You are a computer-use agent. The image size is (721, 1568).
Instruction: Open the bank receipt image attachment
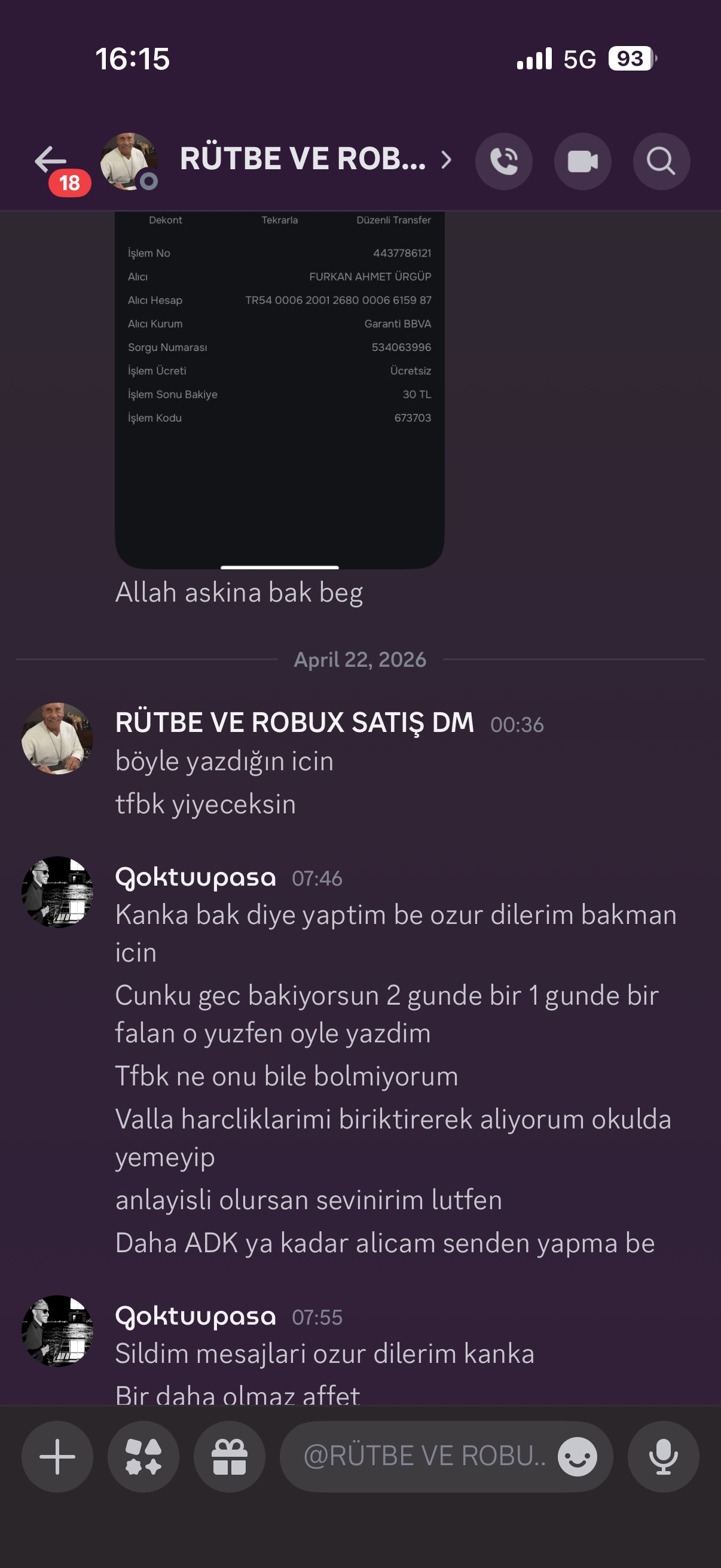coord(280,389)
